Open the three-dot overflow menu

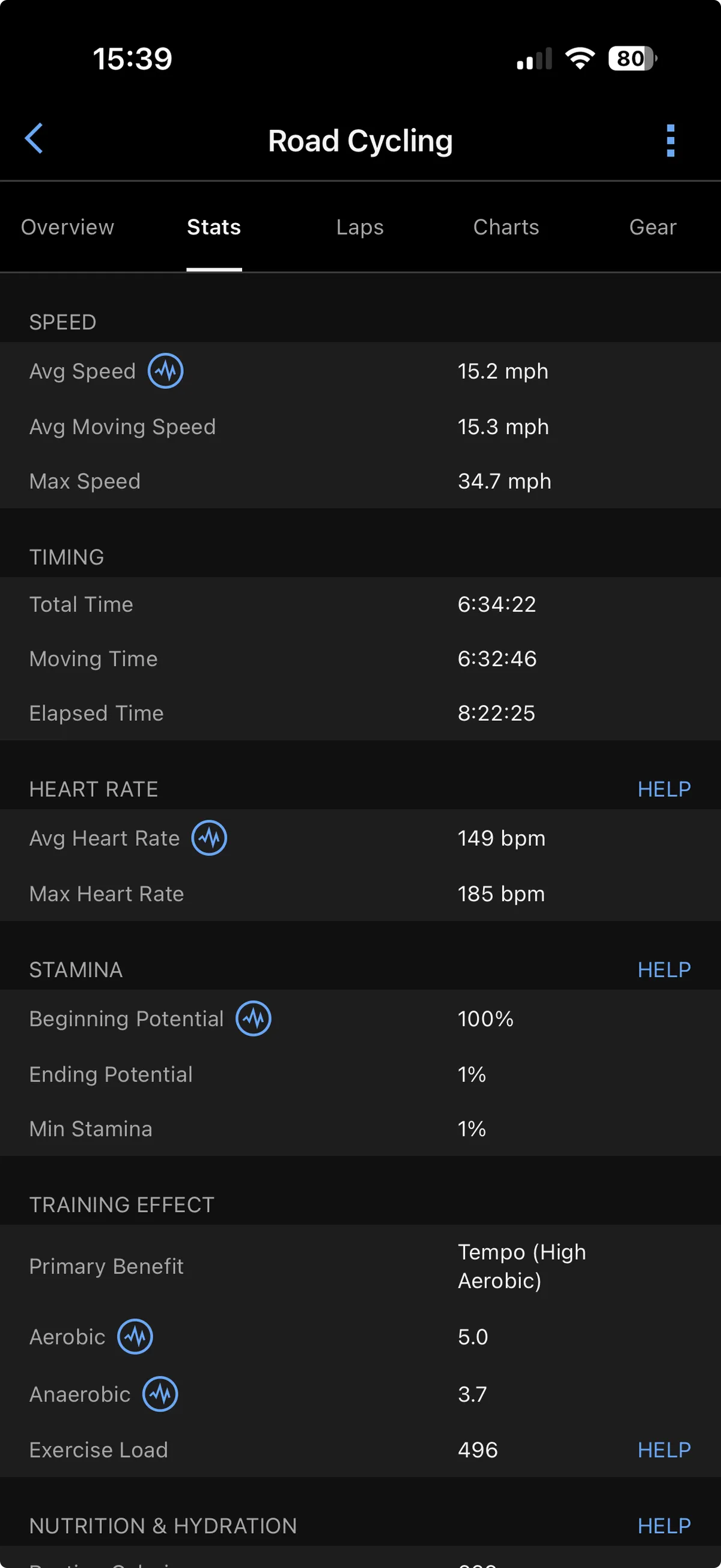tap(670, 140)
